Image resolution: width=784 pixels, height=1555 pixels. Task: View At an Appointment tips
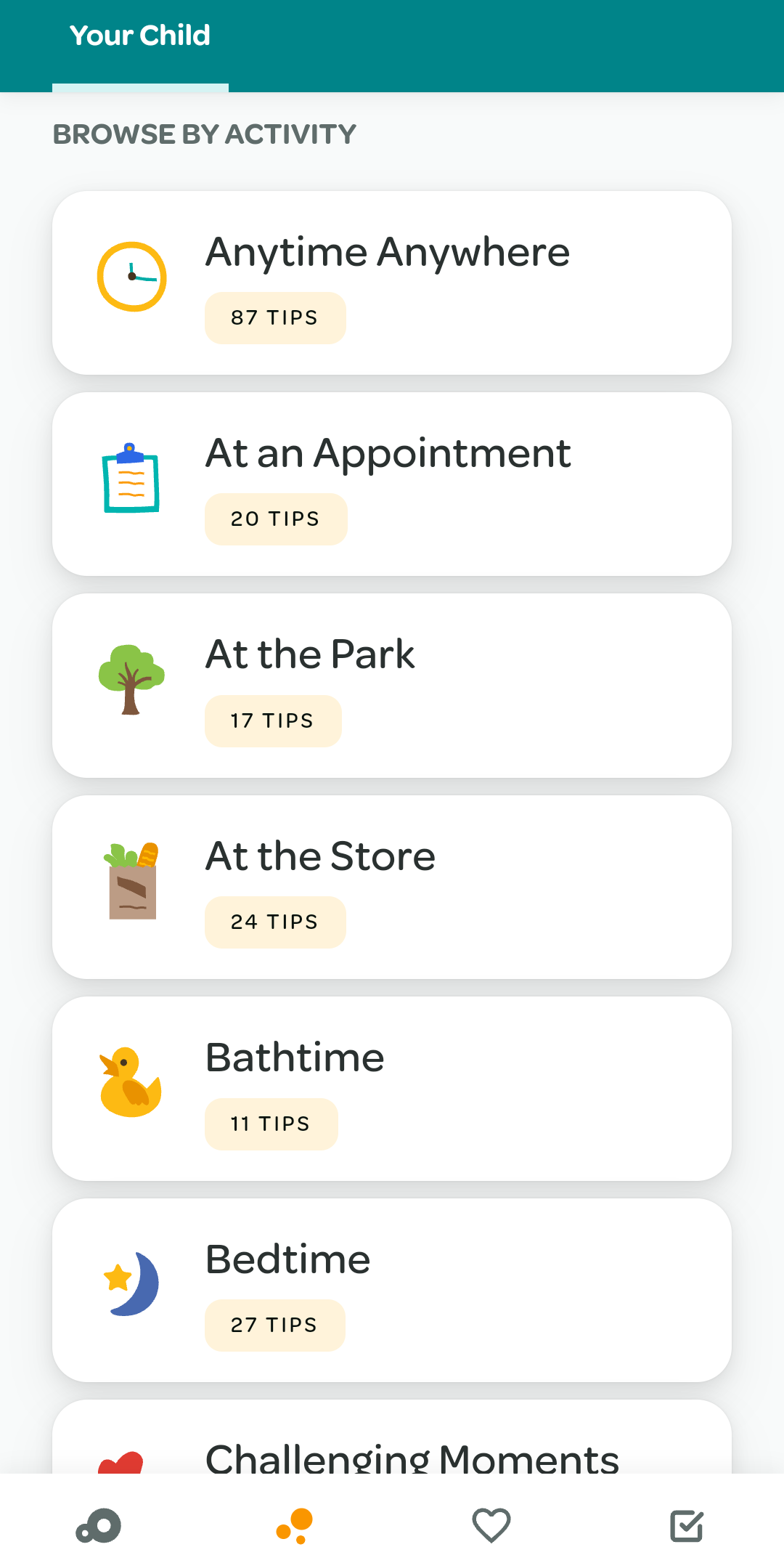[x=391, y=484]
